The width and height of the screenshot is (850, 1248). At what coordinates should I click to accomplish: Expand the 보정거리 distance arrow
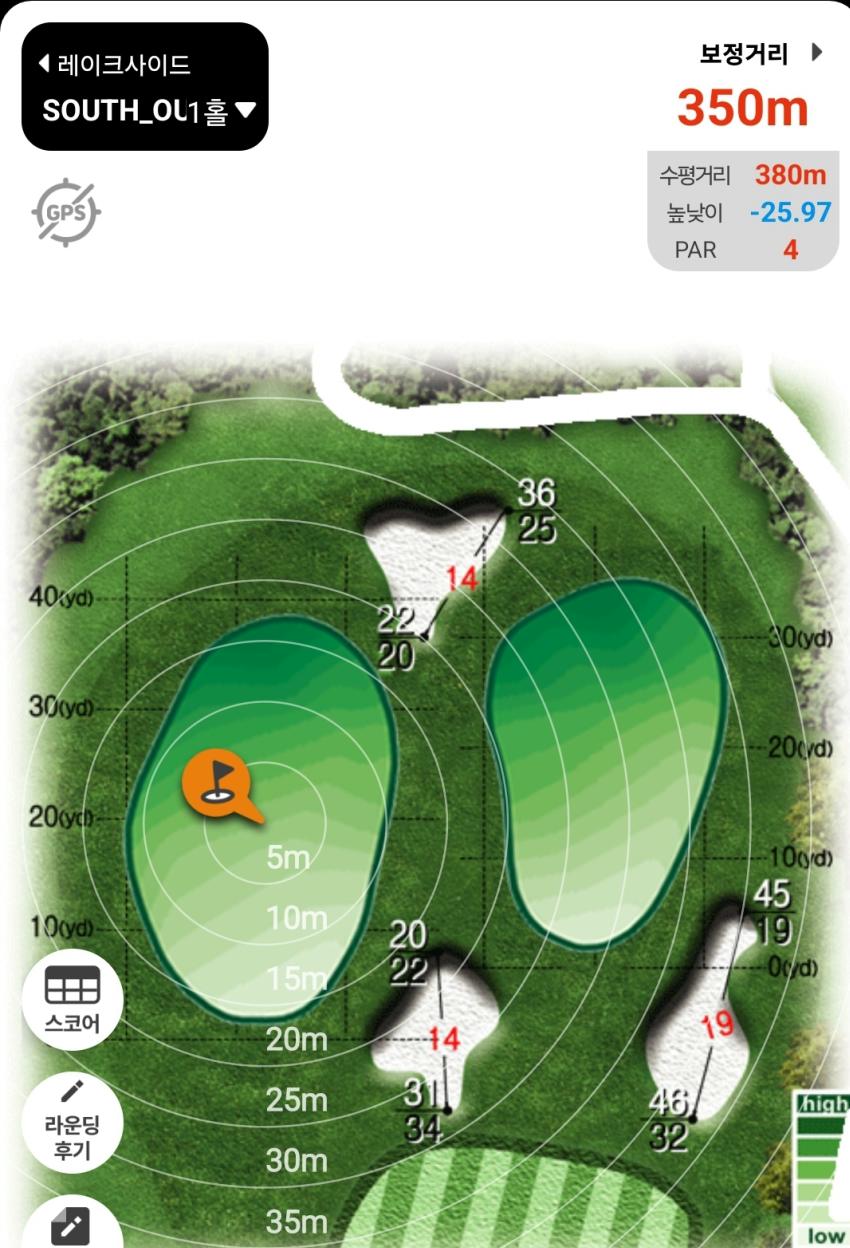(817, 53)
